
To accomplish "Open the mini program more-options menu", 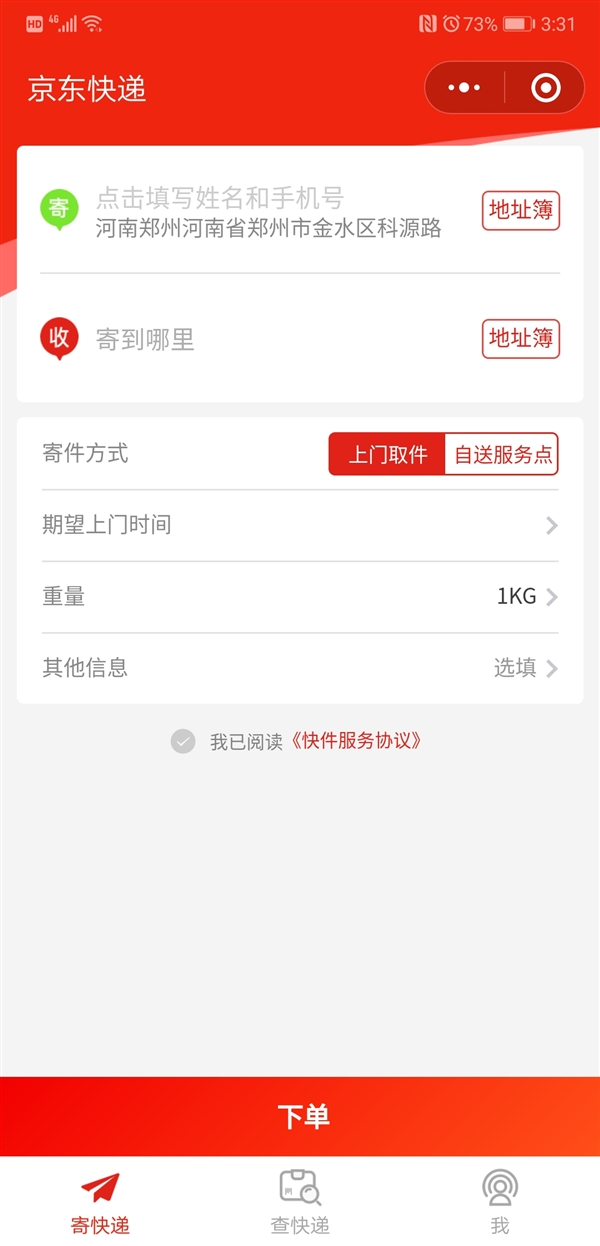I will [x=464, y=88].
